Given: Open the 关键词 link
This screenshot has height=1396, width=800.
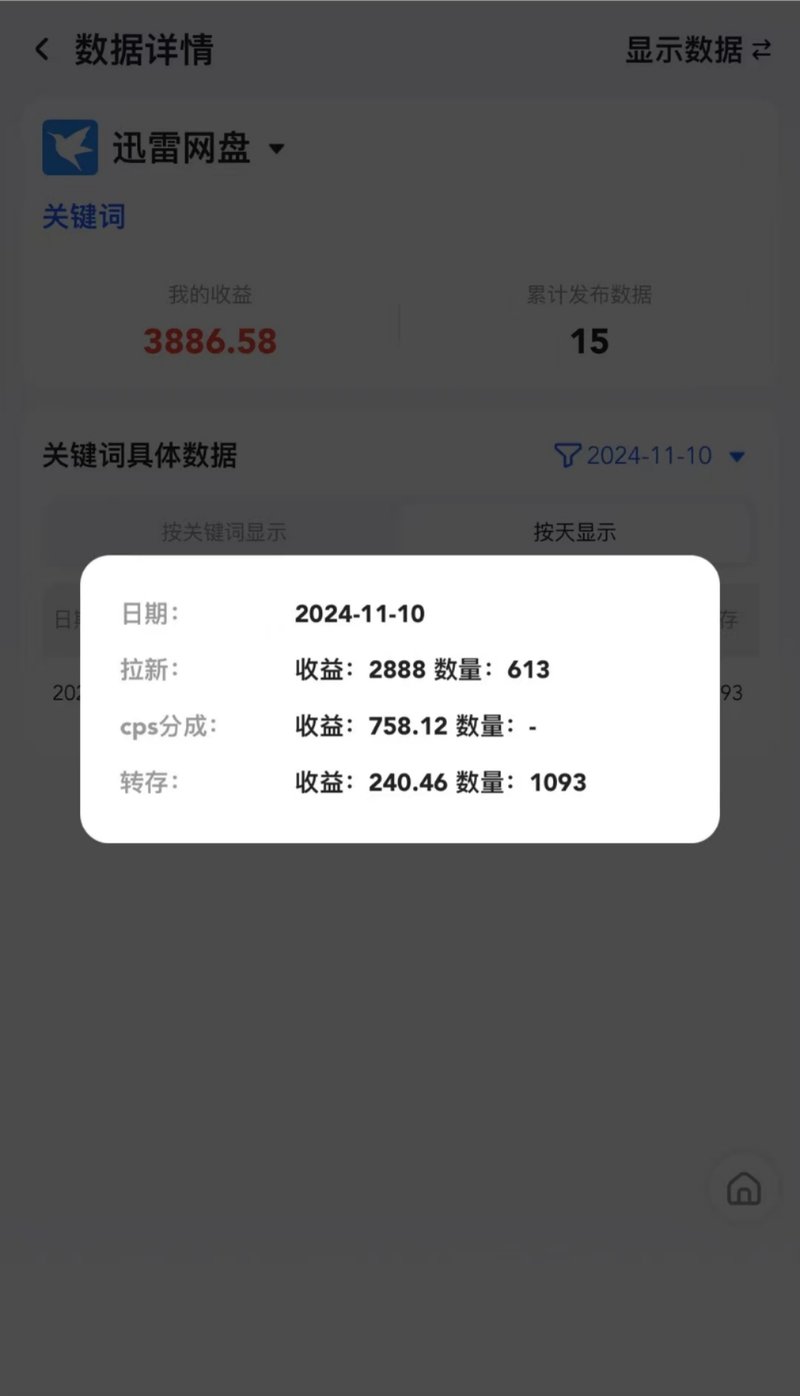Looking at the screenshot, I should tap(84, 216).
